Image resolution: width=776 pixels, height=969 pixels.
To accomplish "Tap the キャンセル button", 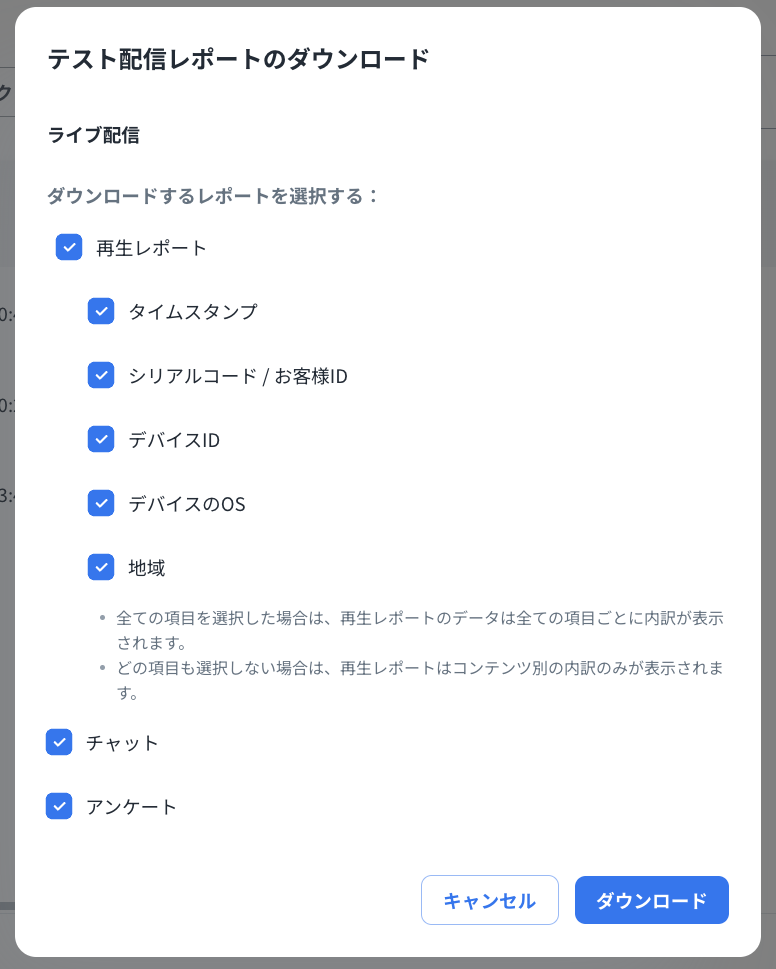I will [x=489, y=900].
